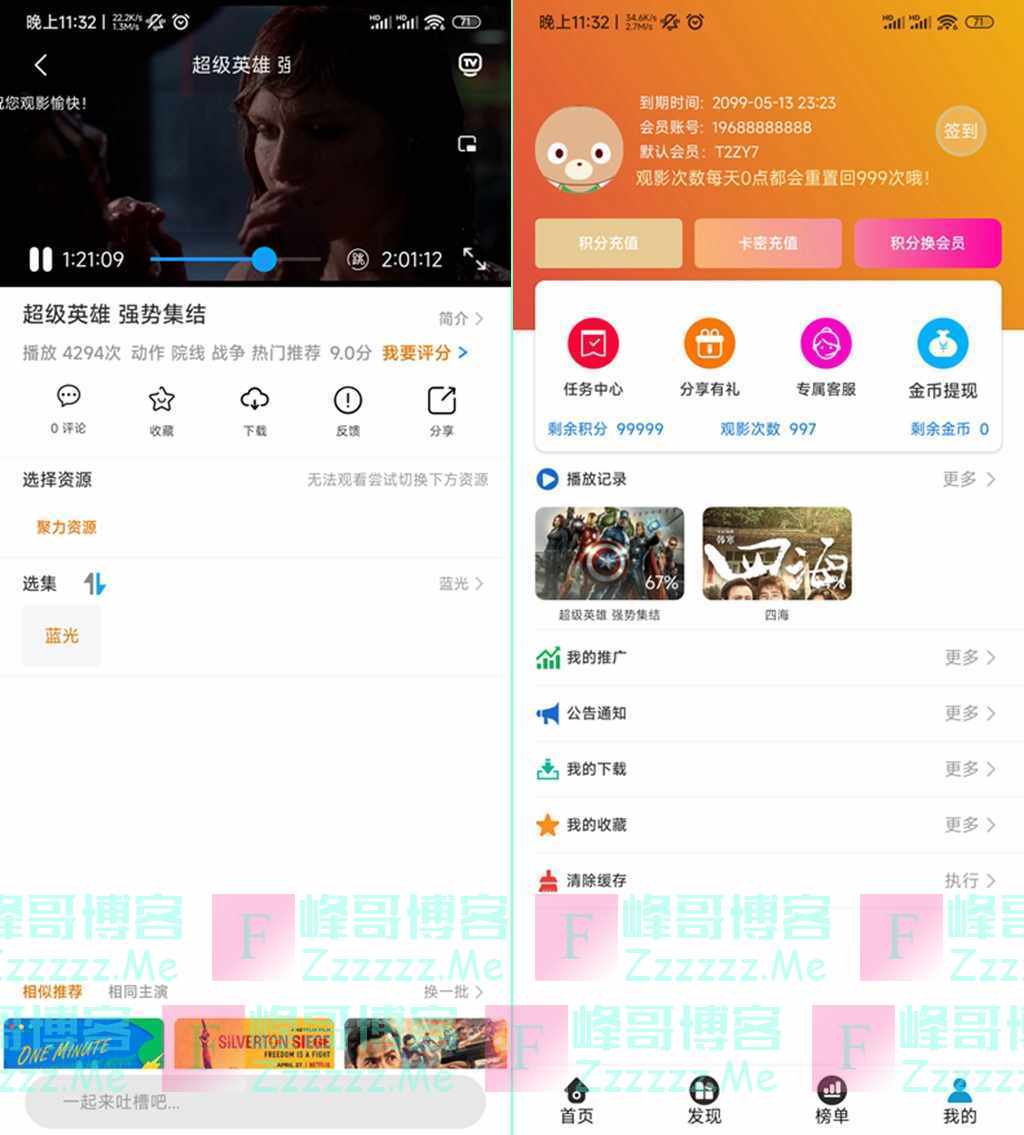The height and width of the screenshot is (1135, 1024).
Task: Cast video to TV
Action: (x=469, y=64)
